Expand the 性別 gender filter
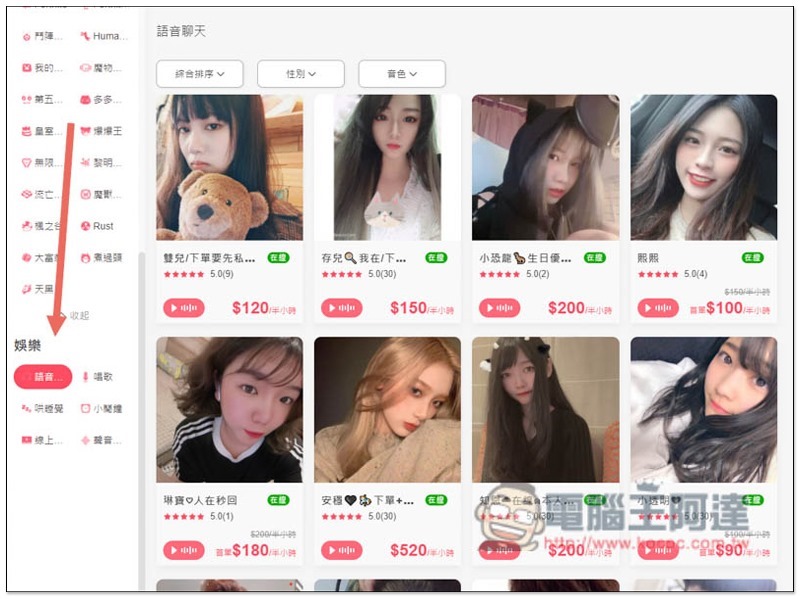This screenshot has height=599, width=800. point(300,73)
